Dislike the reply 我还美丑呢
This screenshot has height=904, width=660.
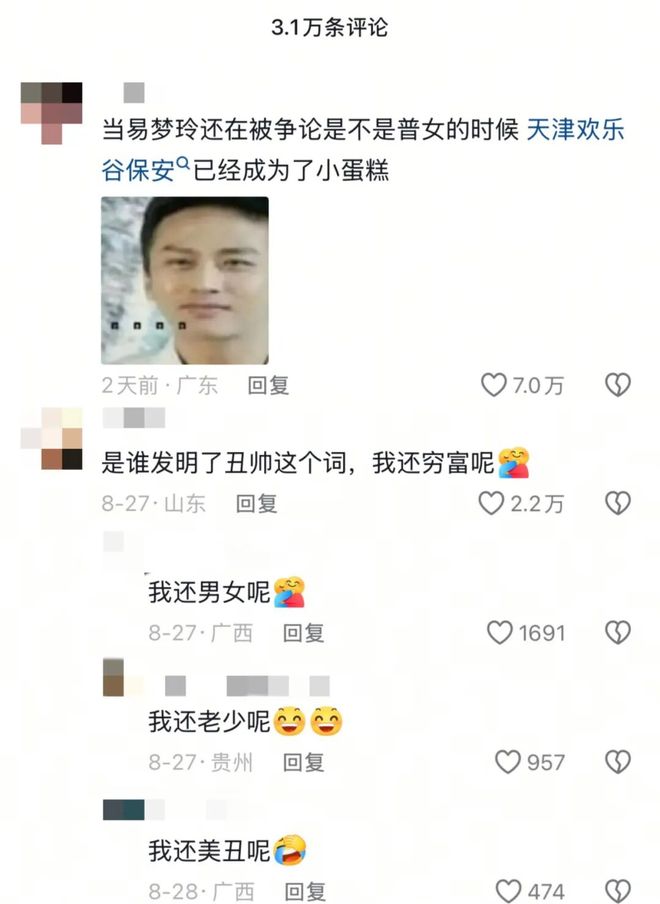tap(618, 891)
